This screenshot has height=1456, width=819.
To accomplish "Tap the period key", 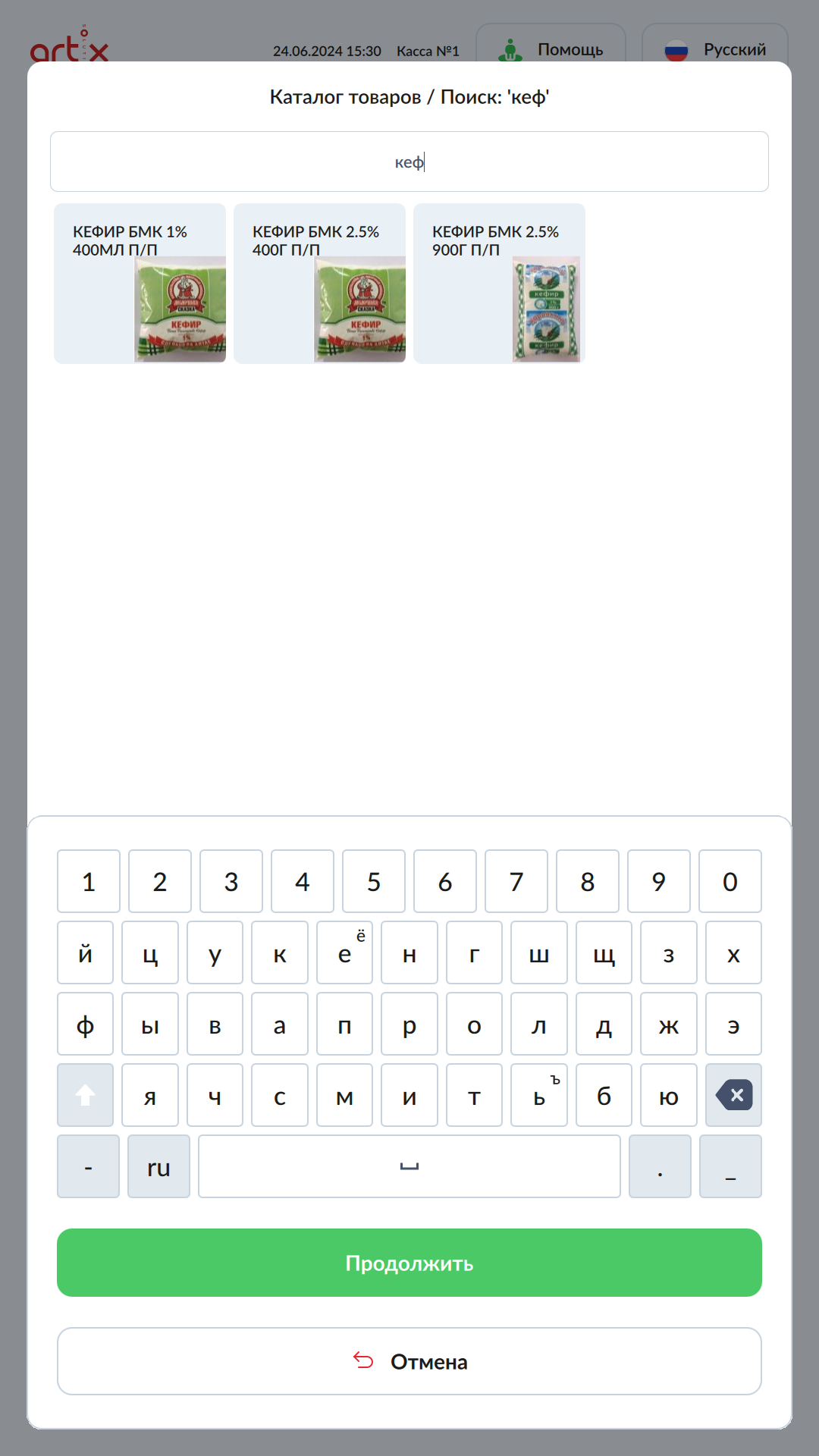I will (660, 1166).
